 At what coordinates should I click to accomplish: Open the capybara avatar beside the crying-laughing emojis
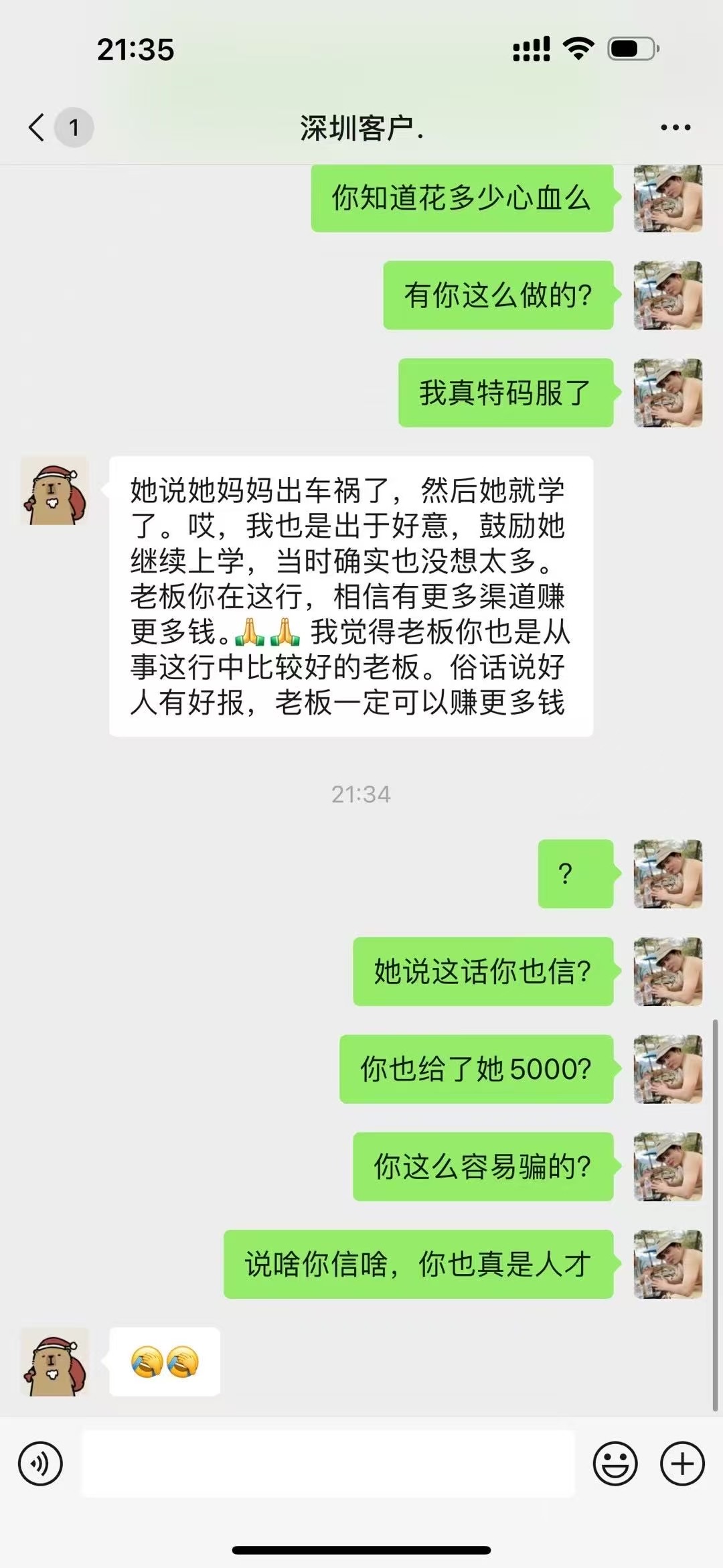pos(54,1362)
